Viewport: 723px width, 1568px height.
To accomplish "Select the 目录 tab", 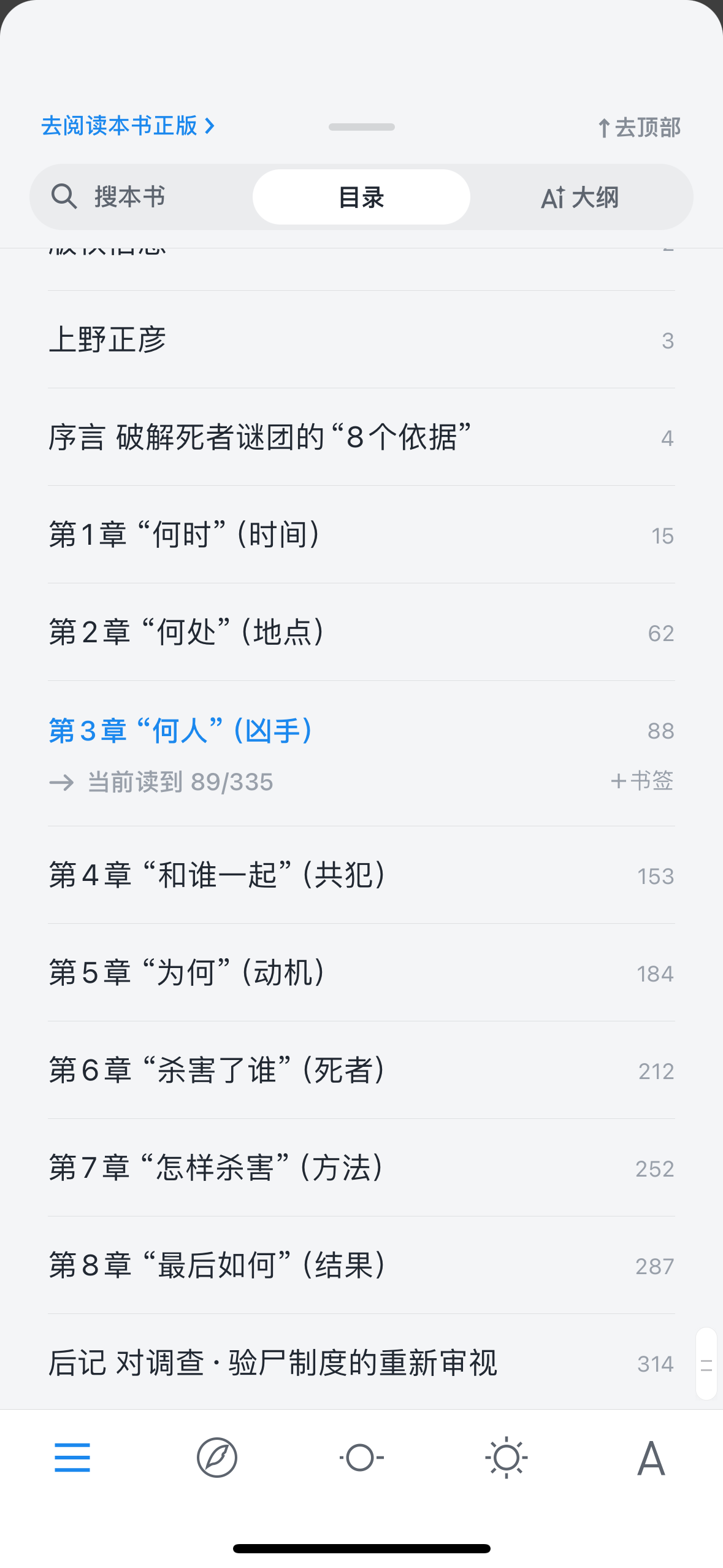I will [x=361, y=198].
